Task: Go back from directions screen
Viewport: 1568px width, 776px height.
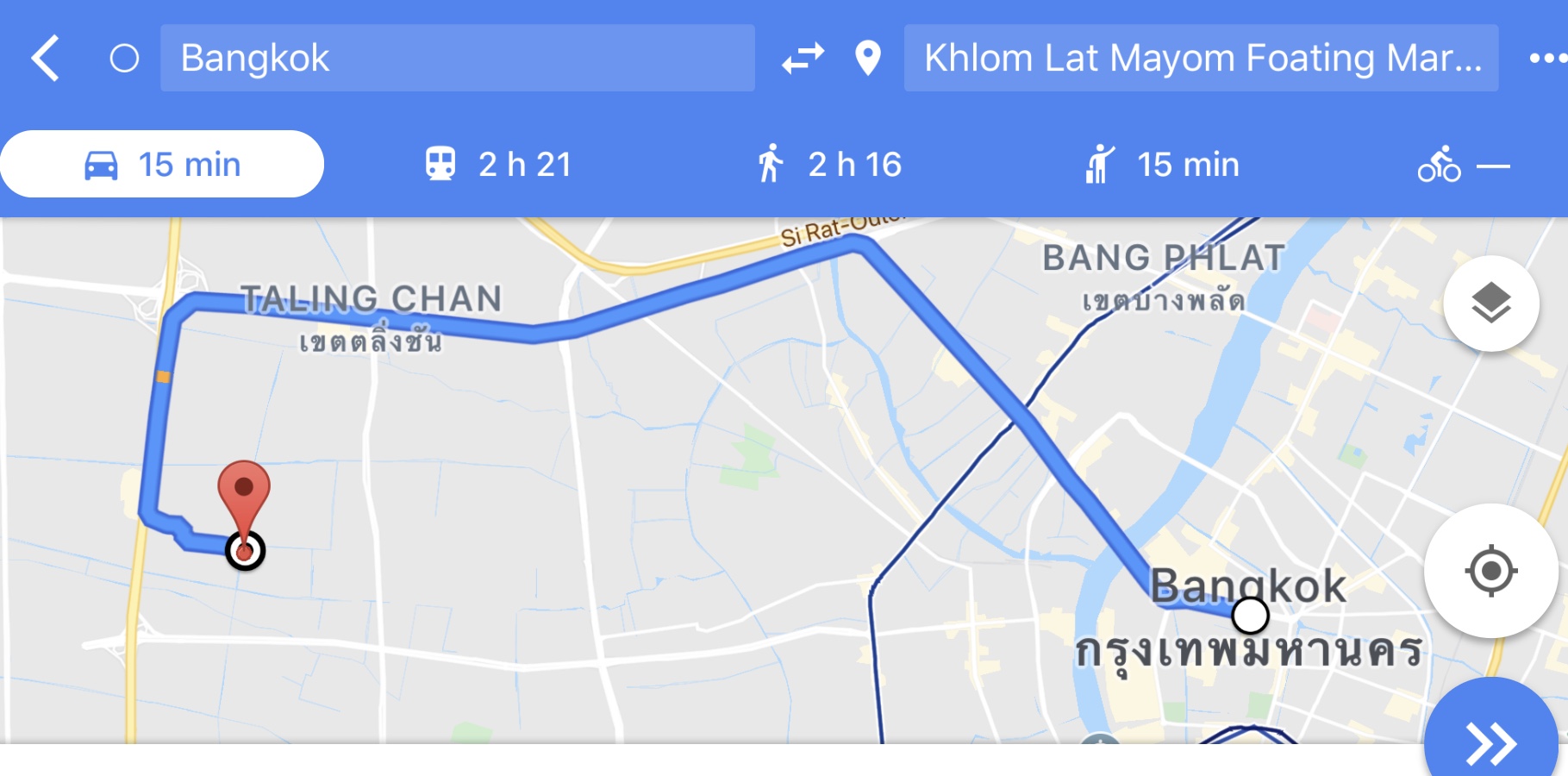Action: [x=46, y=59]
